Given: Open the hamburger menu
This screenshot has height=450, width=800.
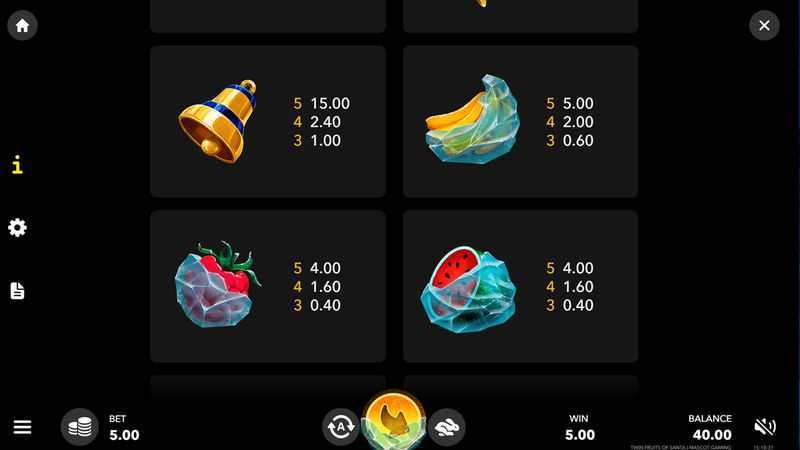Looking at the screenshot, I should click(x=22, y=427).
